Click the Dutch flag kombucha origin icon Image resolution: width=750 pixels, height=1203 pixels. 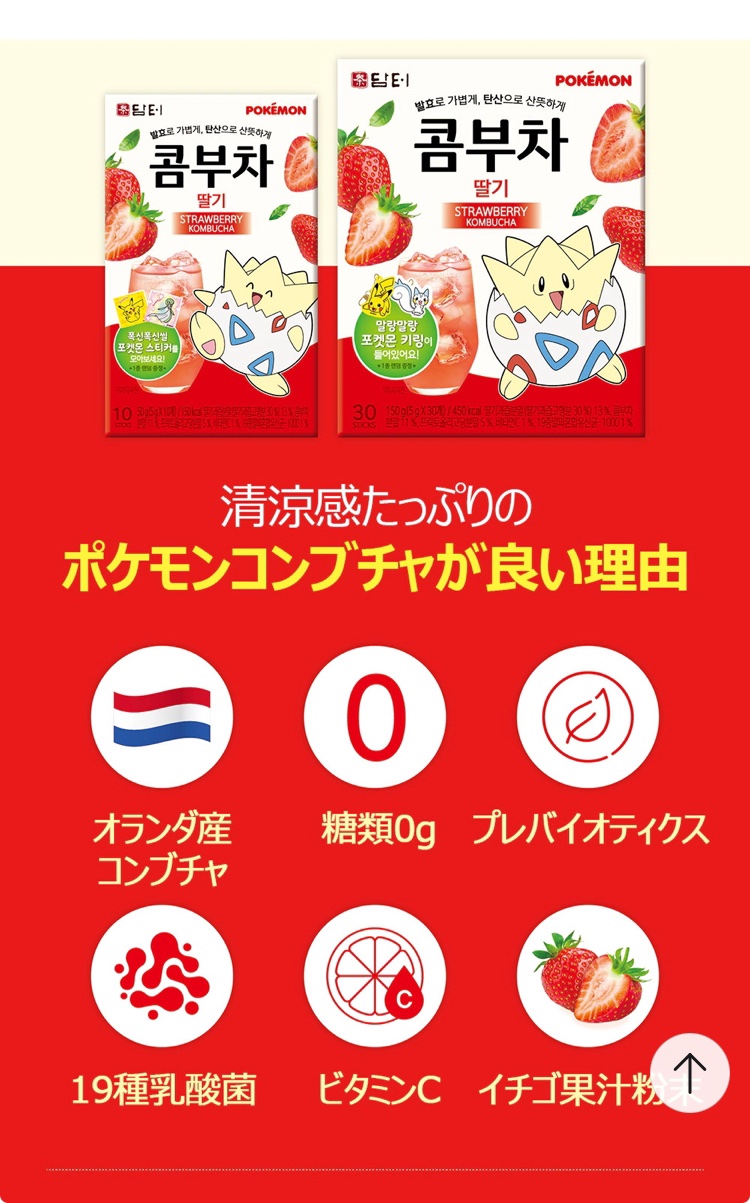click(164, 715)
